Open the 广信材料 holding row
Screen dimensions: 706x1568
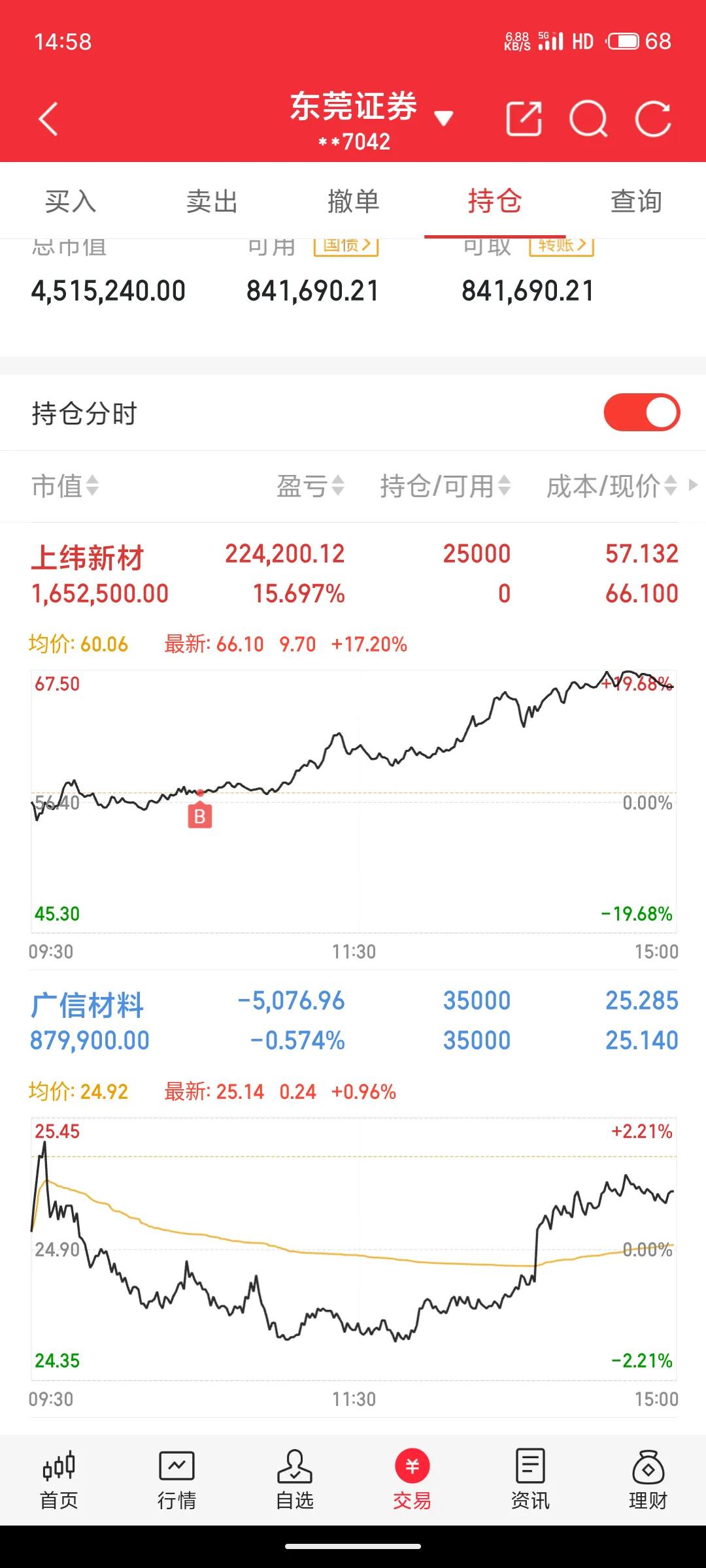click(x=353, y=1021)
